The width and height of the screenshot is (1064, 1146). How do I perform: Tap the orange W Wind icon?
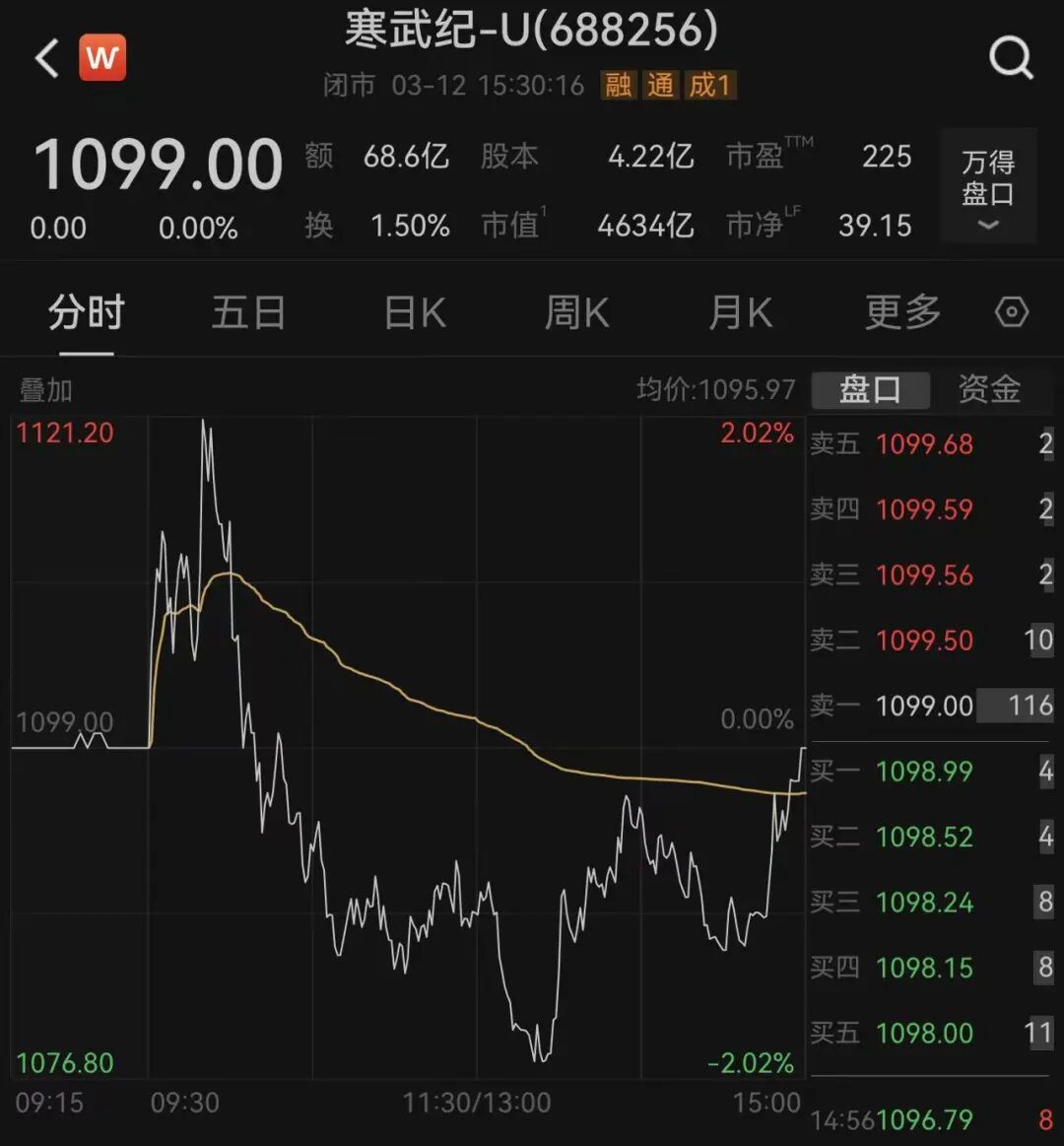click(x=101, y=57)
